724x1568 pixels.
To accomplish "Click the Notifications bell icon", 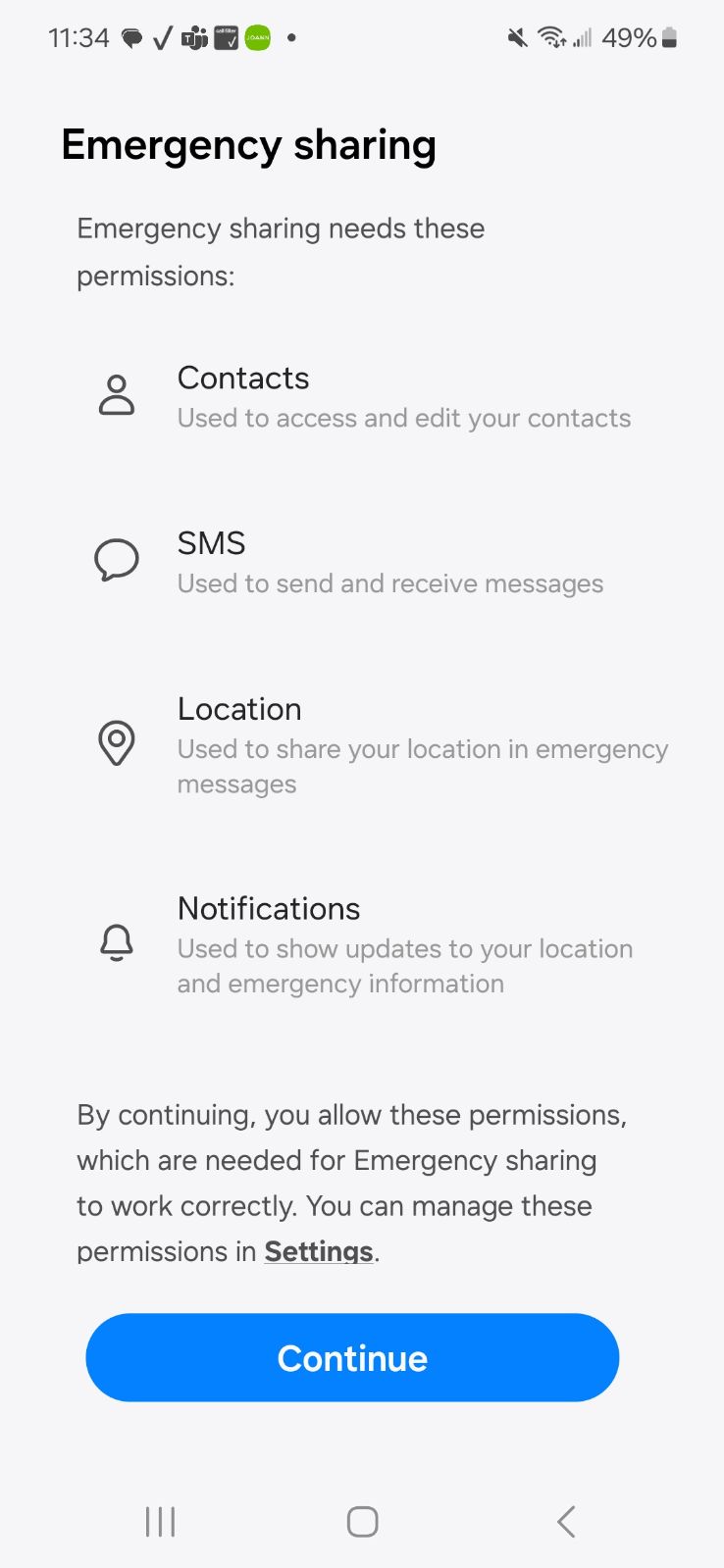I will click(117, 943).
